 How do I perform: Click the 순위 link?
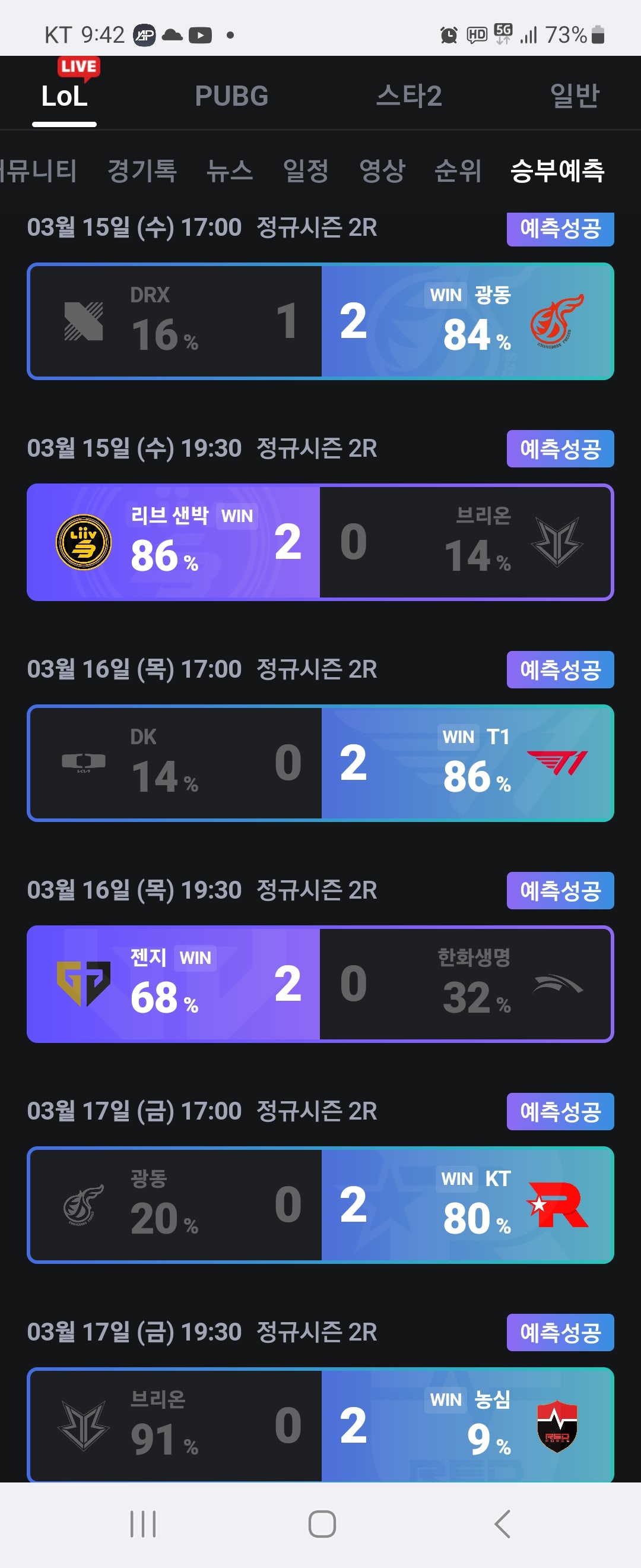(458, 172)
